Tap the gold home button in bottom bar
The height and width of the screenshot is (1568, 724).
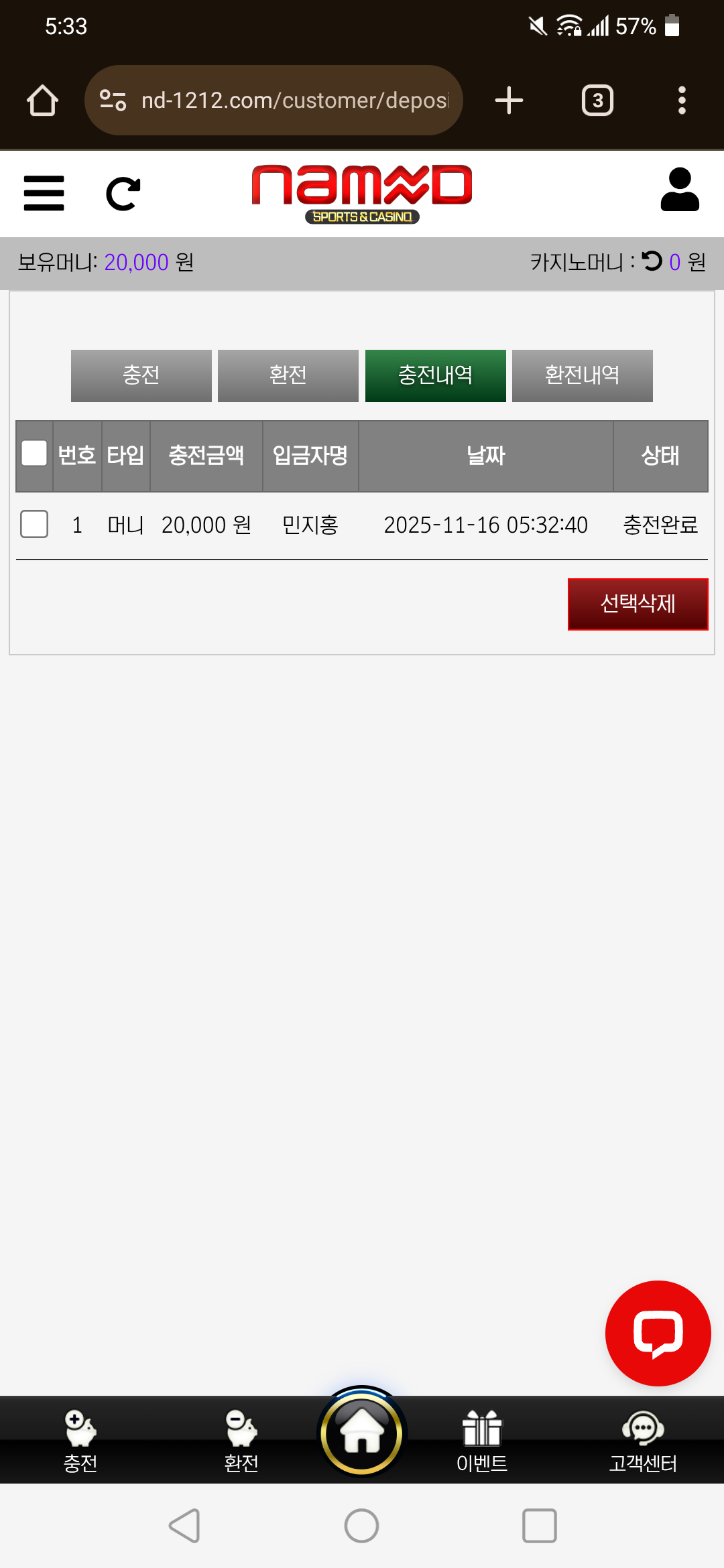tap(362, 1431)
